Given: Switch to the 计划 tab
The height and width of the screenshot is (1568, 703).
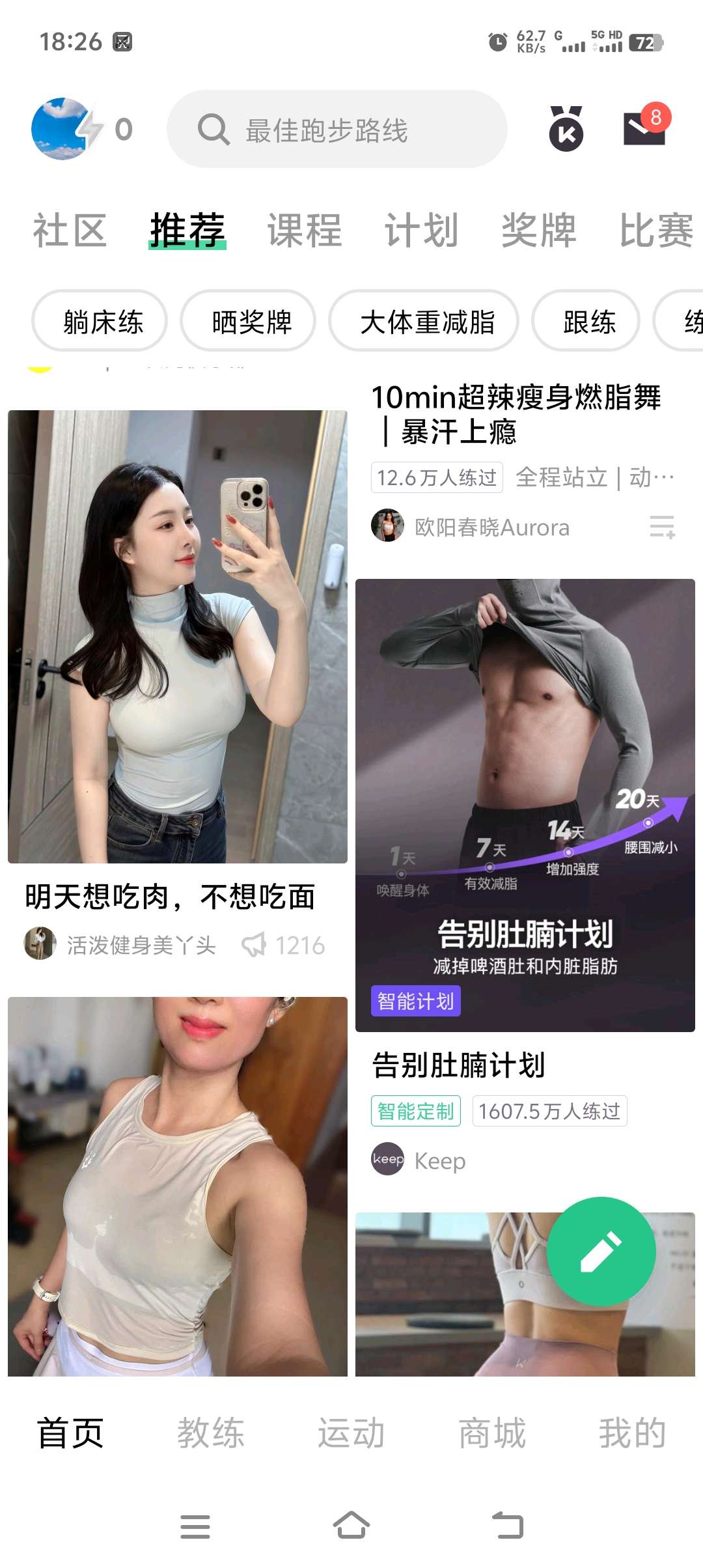Looking at the screenshot, I should point(422,231).
